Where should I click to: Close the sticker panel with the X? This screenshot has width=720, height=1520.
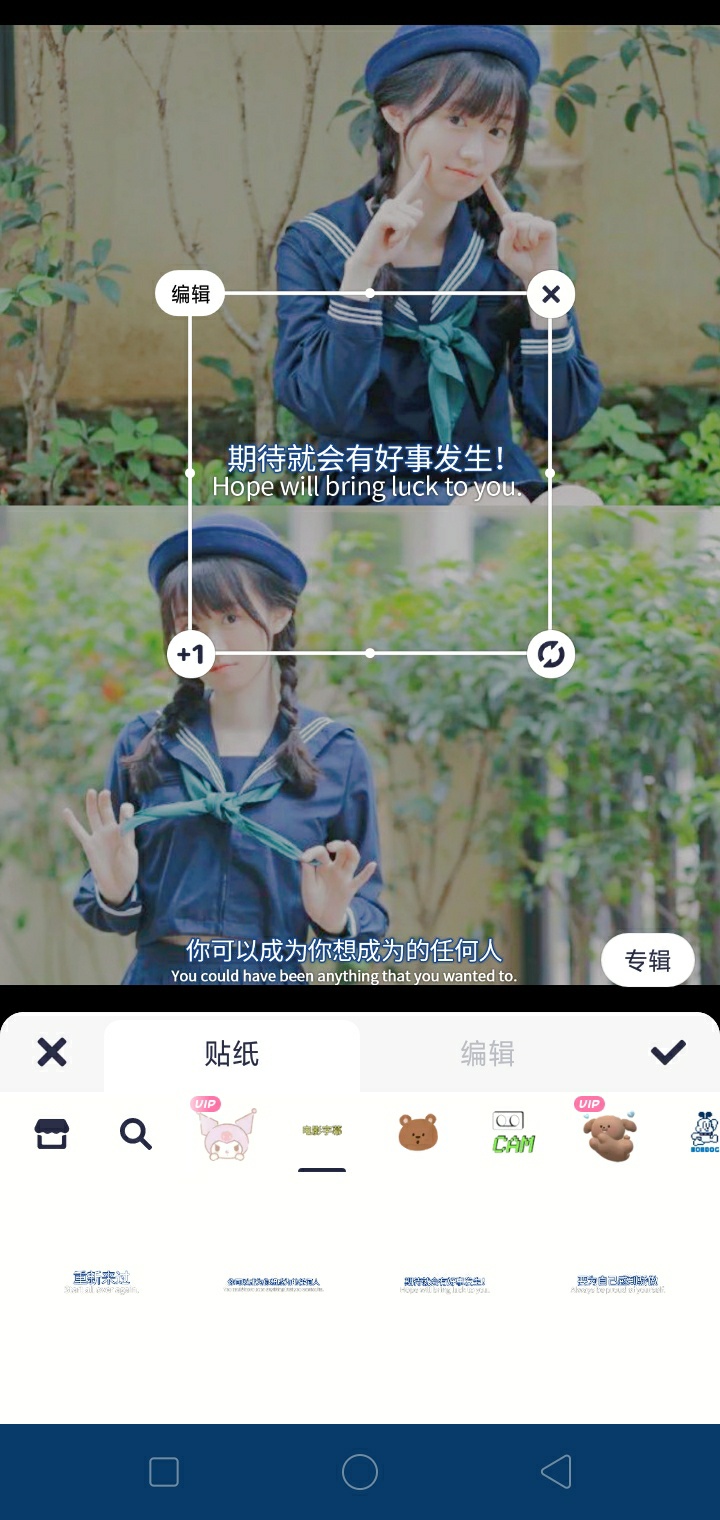pos(52,1052)
